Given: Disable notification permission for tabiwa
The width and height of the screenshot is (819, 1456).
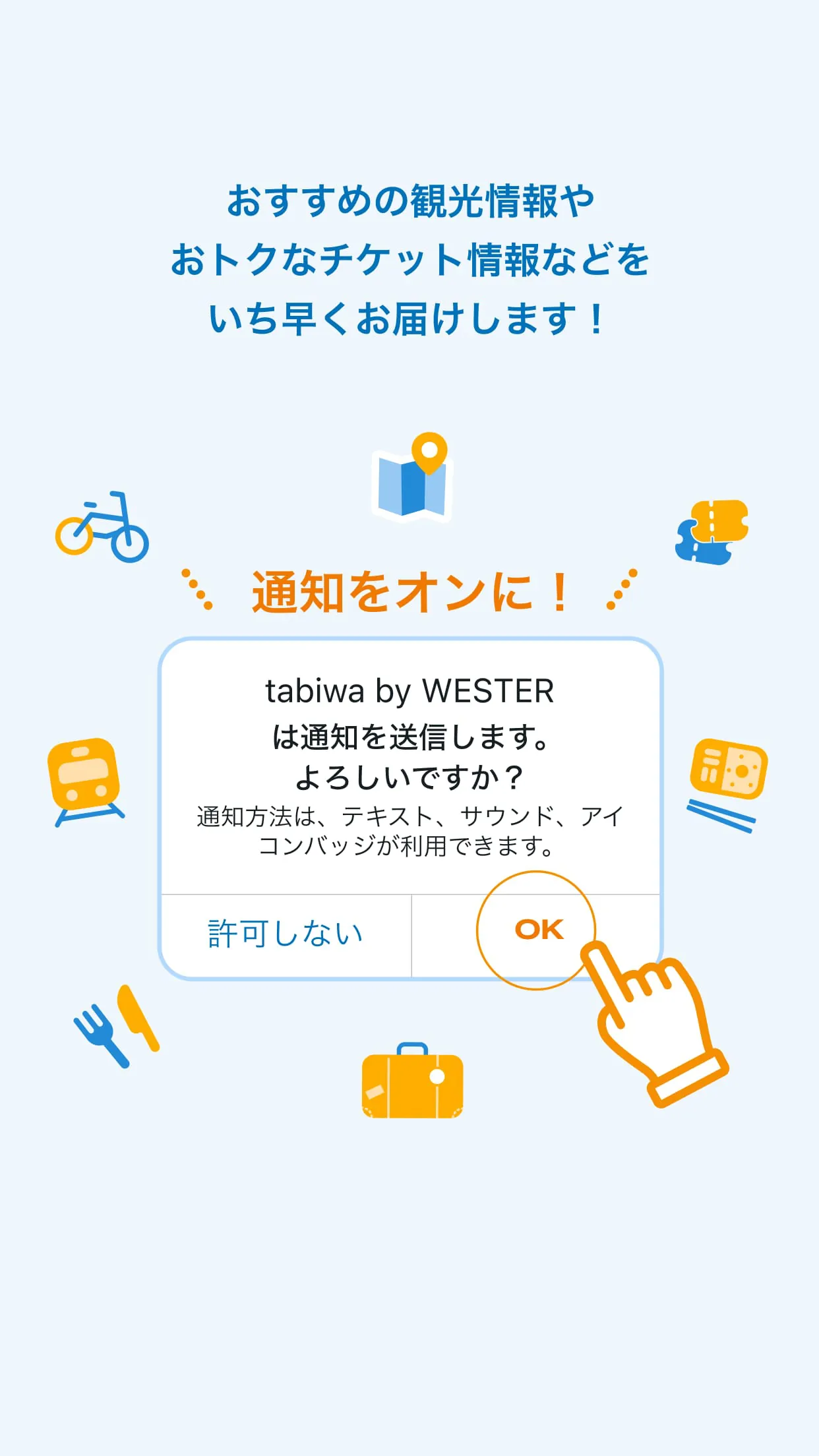Looking at the screenshot, I should click(284, 930).
